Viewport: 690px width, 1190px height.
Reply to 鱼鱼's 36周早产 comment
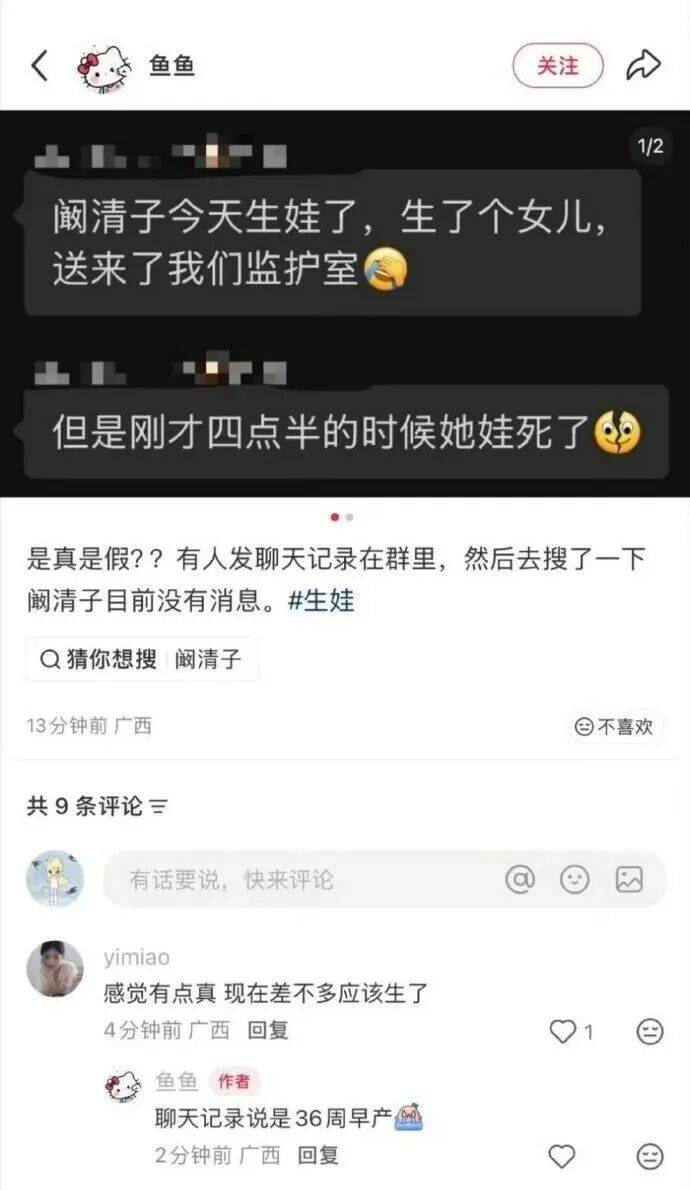[318, 1155]
